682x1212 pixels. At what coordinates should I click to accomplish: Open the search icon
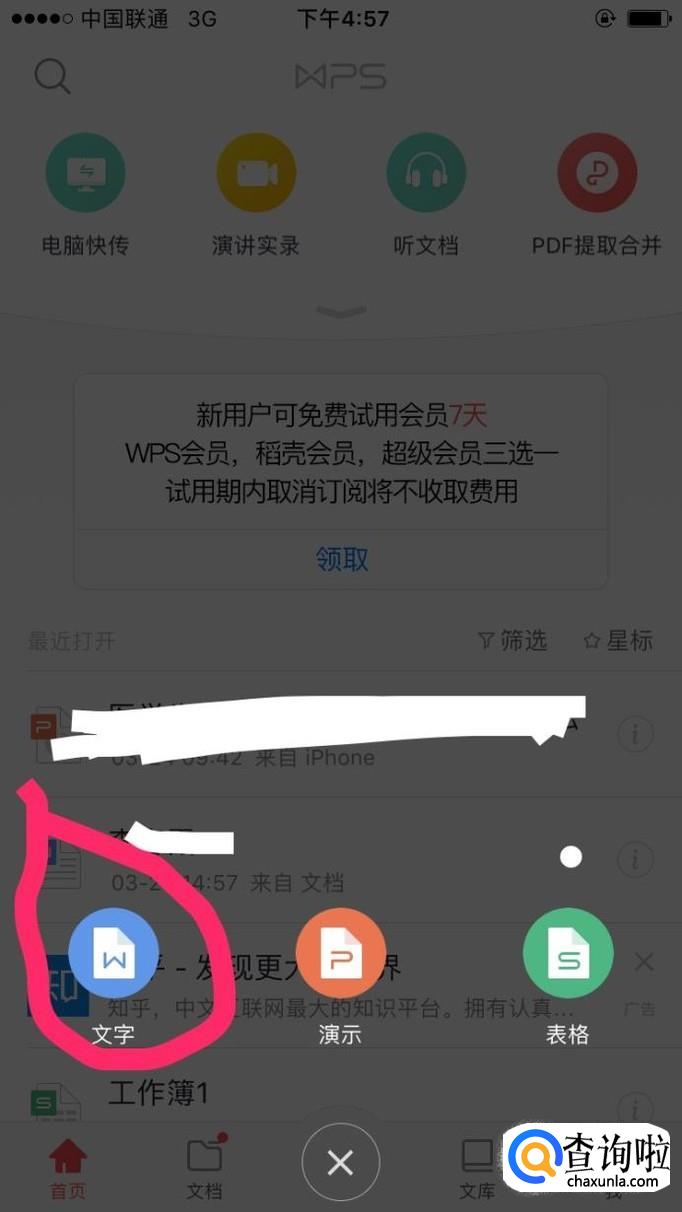52,77
